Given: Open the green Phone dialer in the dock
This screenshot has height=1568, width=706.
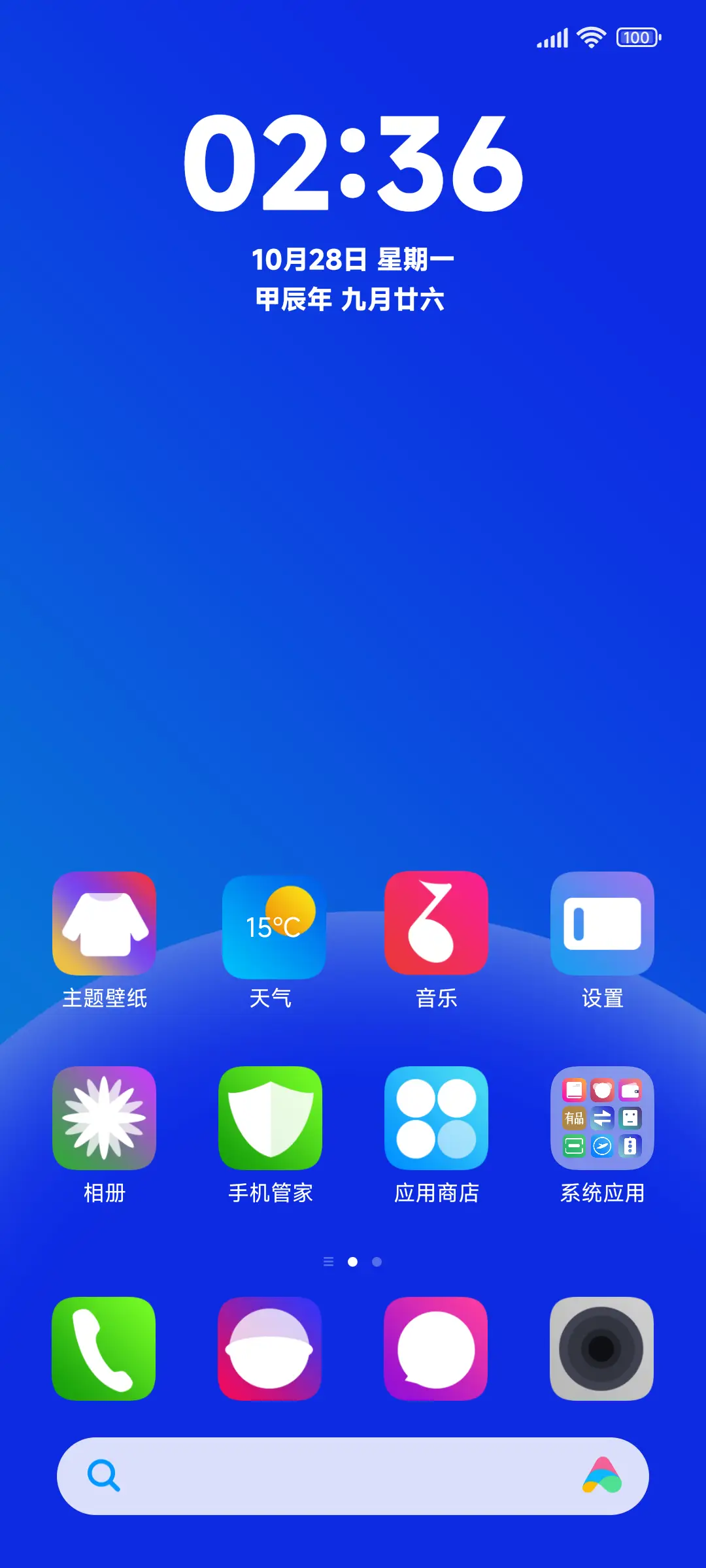Looking at the screenshot, I should [x=103, y=1349].
